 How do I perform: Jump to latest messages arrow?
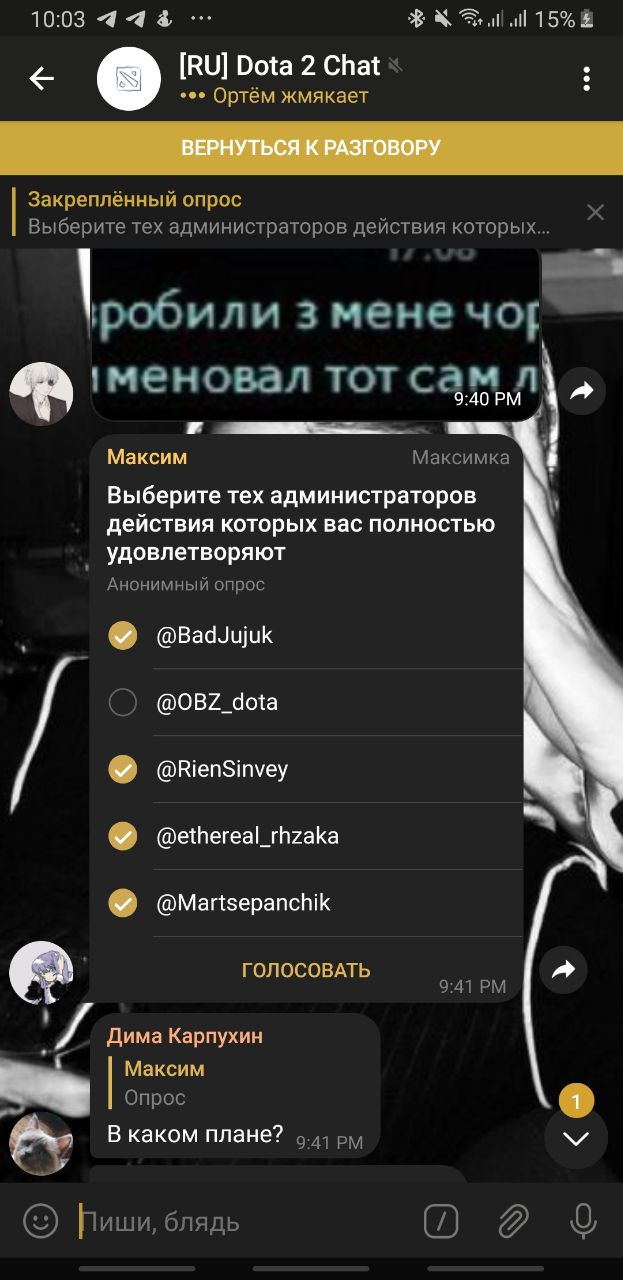coord(576,1138)
